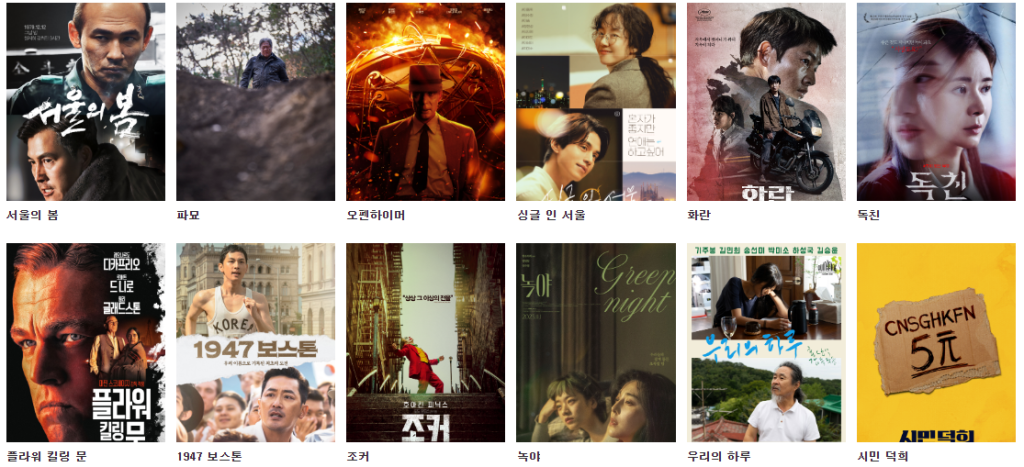1024x467 pixels.
Task: View the 1947 보스톤 movie tile
Action: point(255,342)
